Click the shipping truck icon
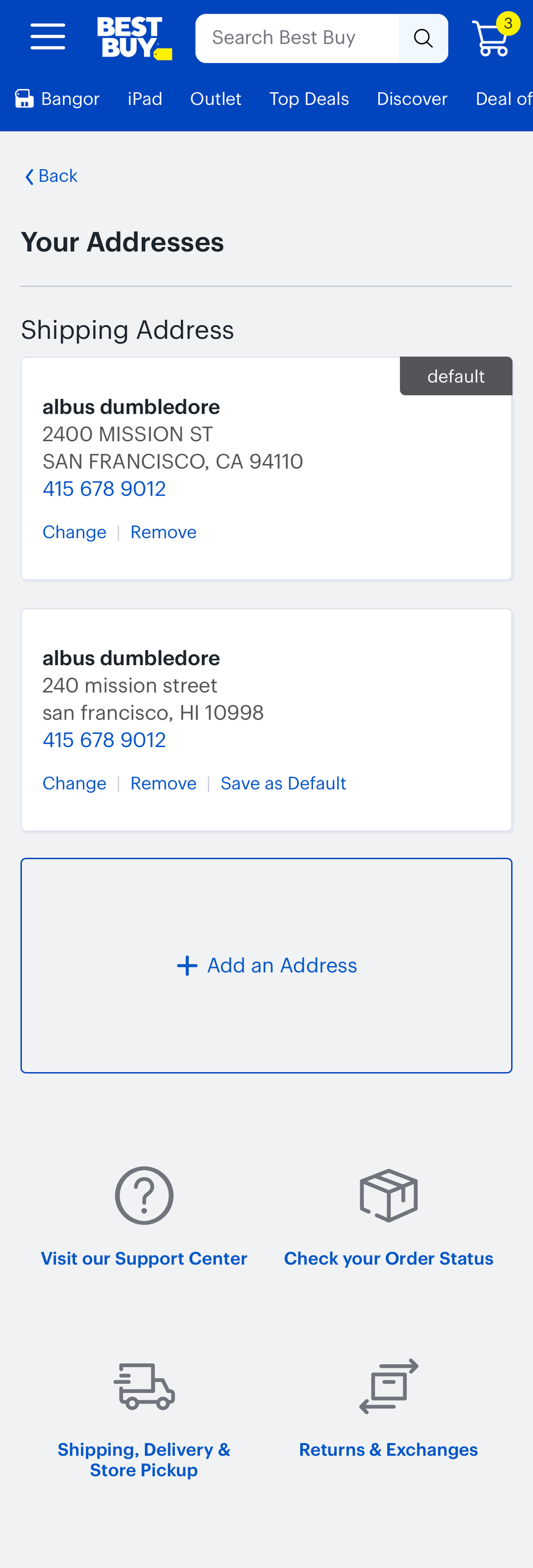The image size is (533, 1568). (x=144, y=1386)
